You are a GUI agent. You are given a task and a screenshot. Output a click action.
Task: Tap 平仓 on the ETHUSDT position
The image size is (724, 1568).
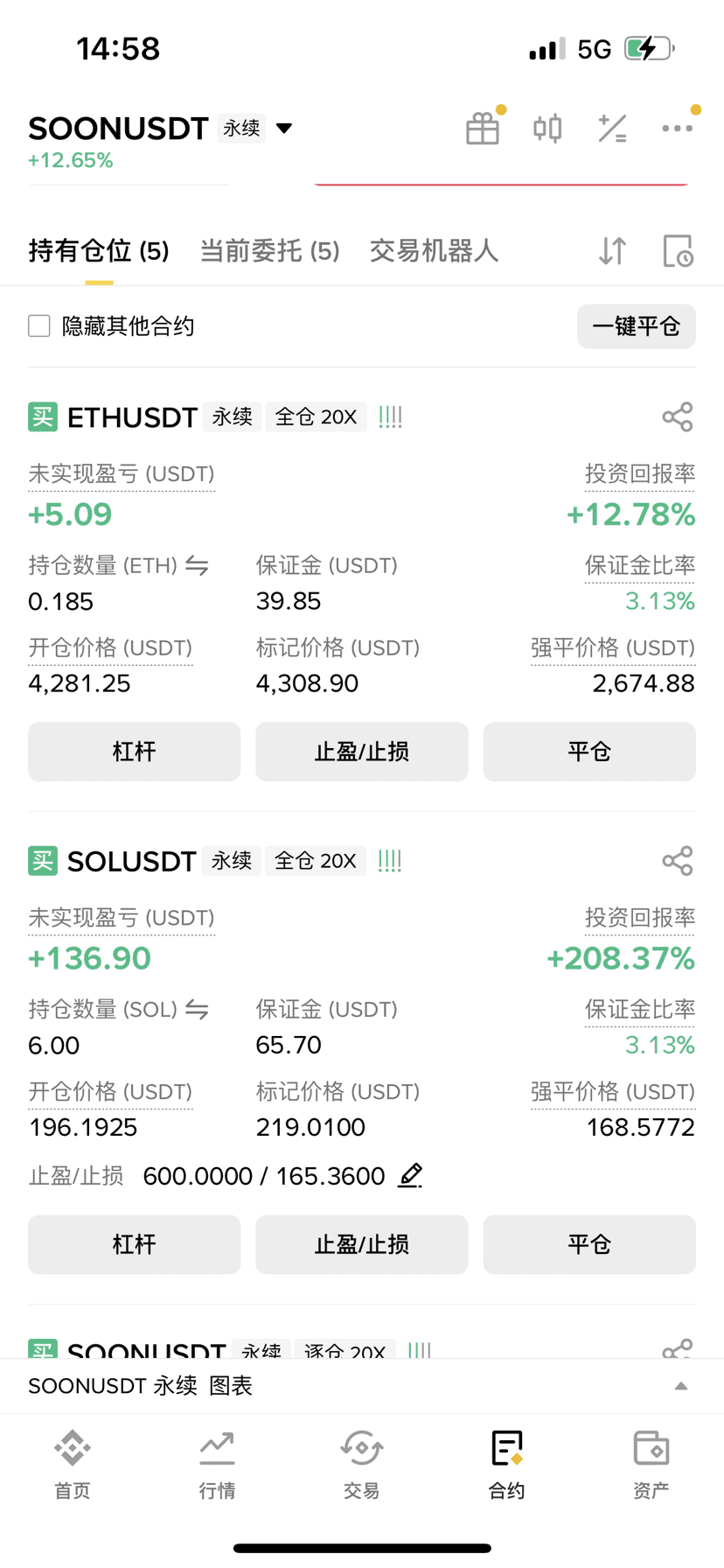[589, 752]
